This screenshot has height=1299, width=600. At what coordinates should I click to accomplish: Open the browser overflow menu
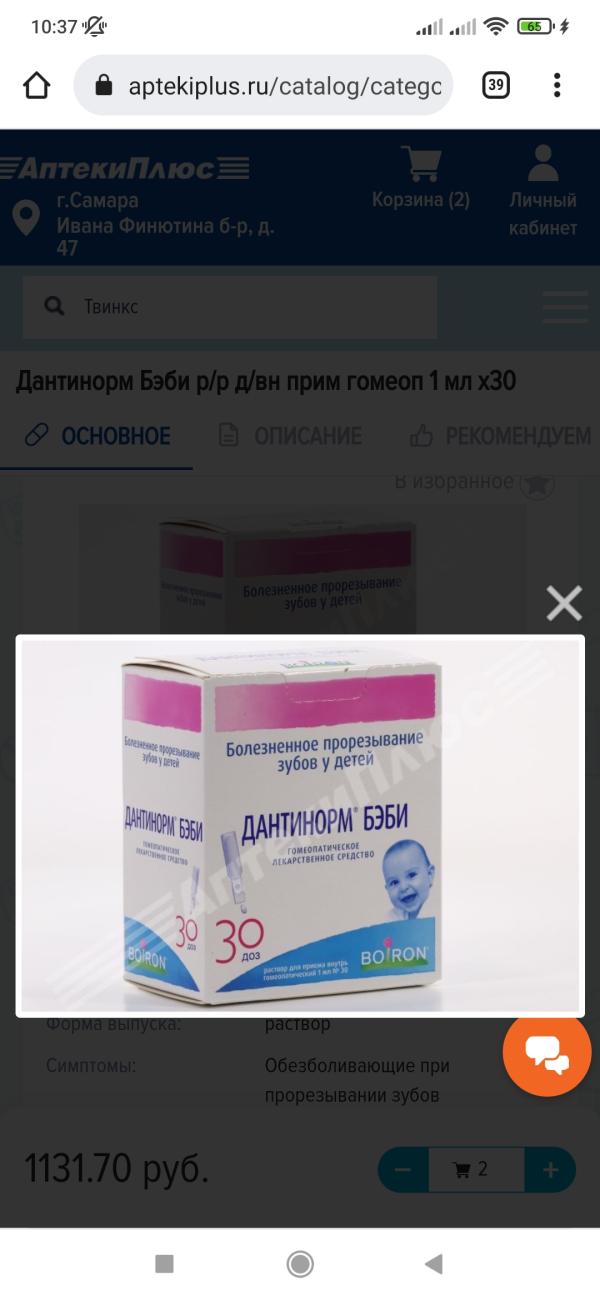[x=557, y=86]
